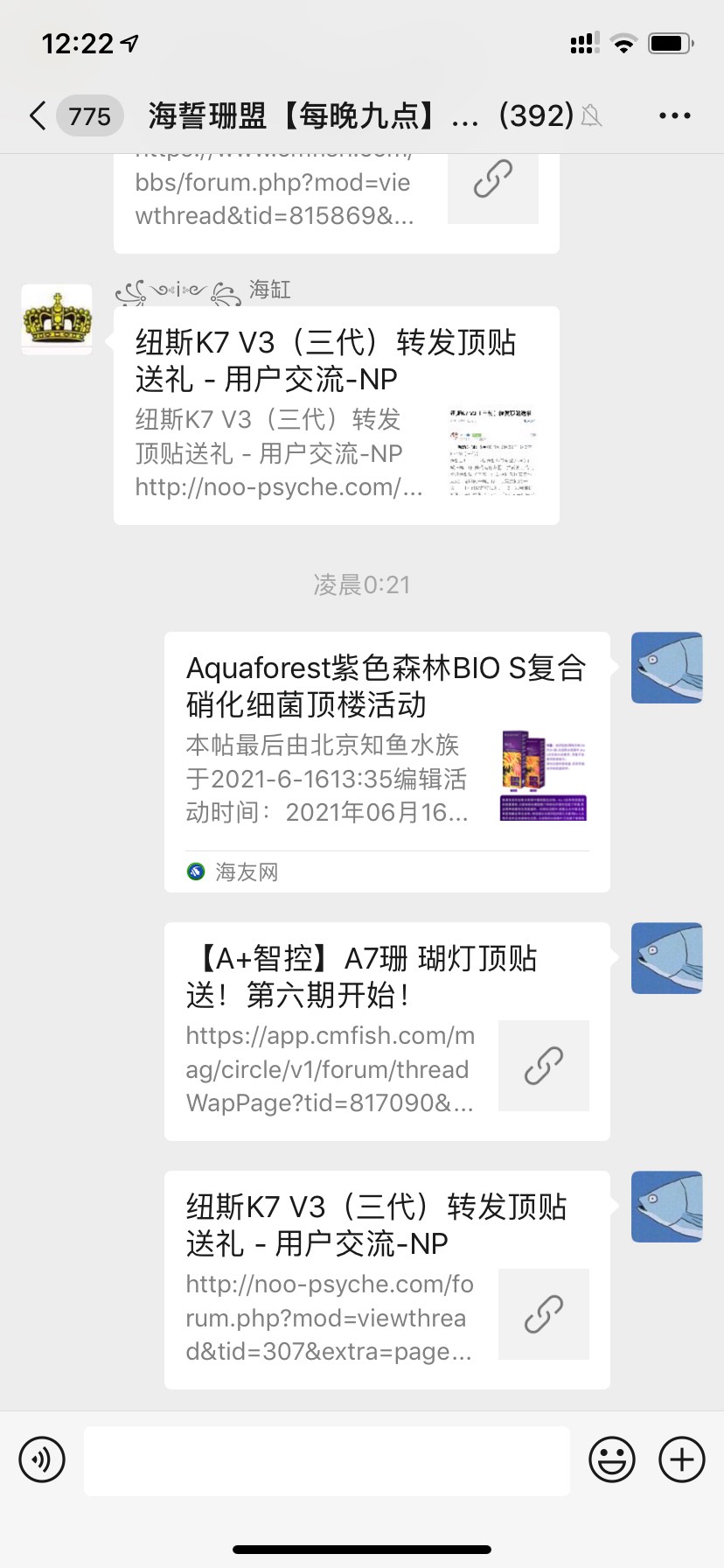Screen dimensions: 724x1568
Task: Tap fish avatar beside the Aquaforest card
Action: click(666, 668)
